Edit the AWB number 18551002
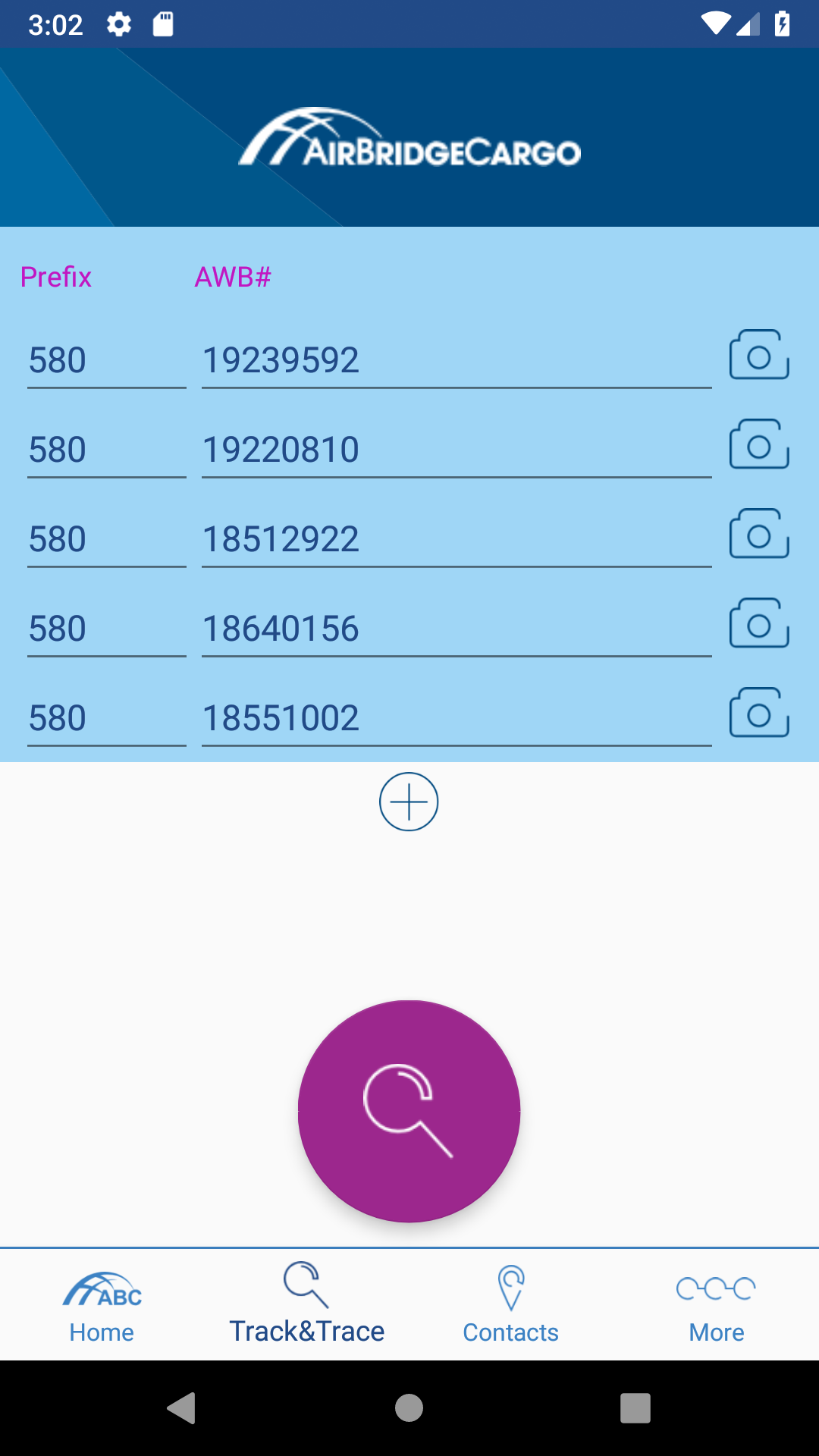Image resolution: width=819 pixels, height=1456 pixels. pyautogui.click(x=457, y=717)
